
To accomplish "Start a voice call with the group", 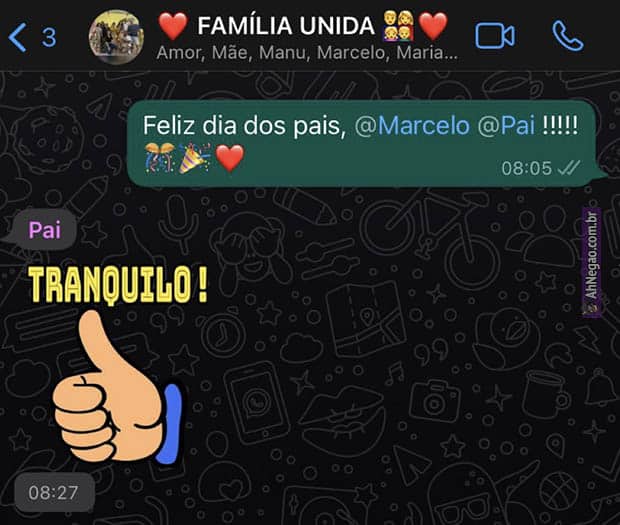I will pos(567,36).
